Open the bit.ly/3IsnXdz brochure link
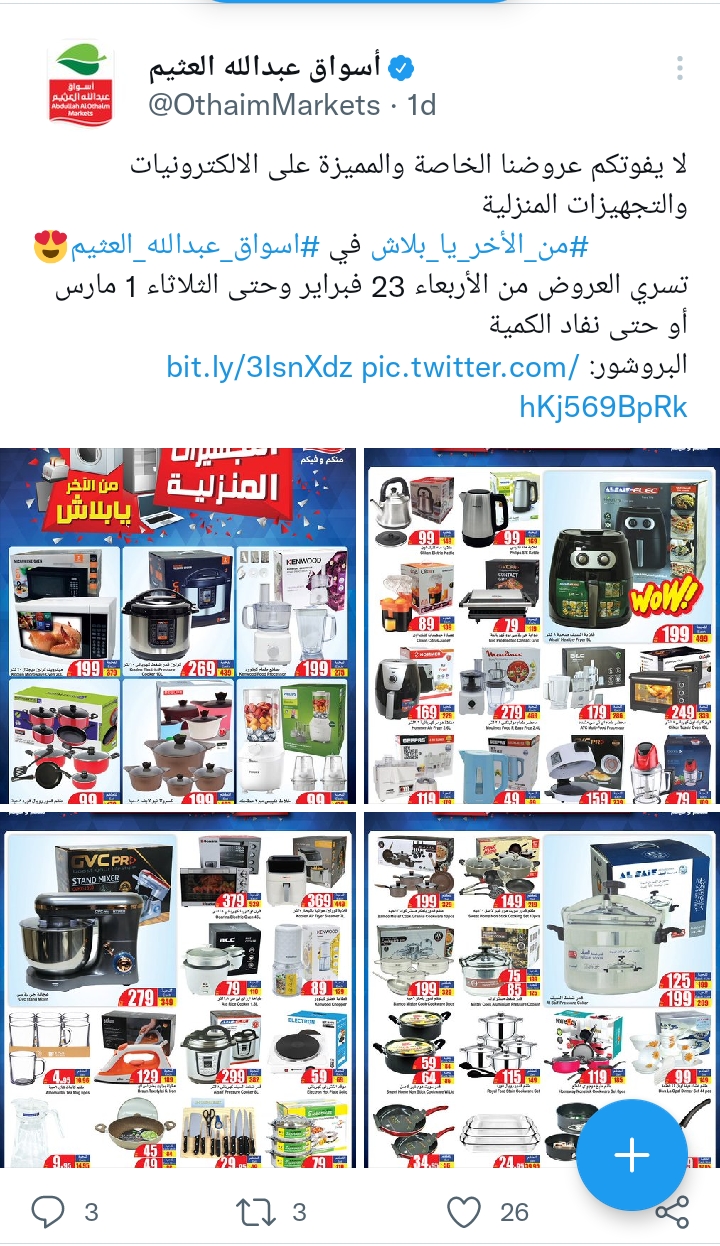This screenshot has width=720, height=1246. (259, 367)
